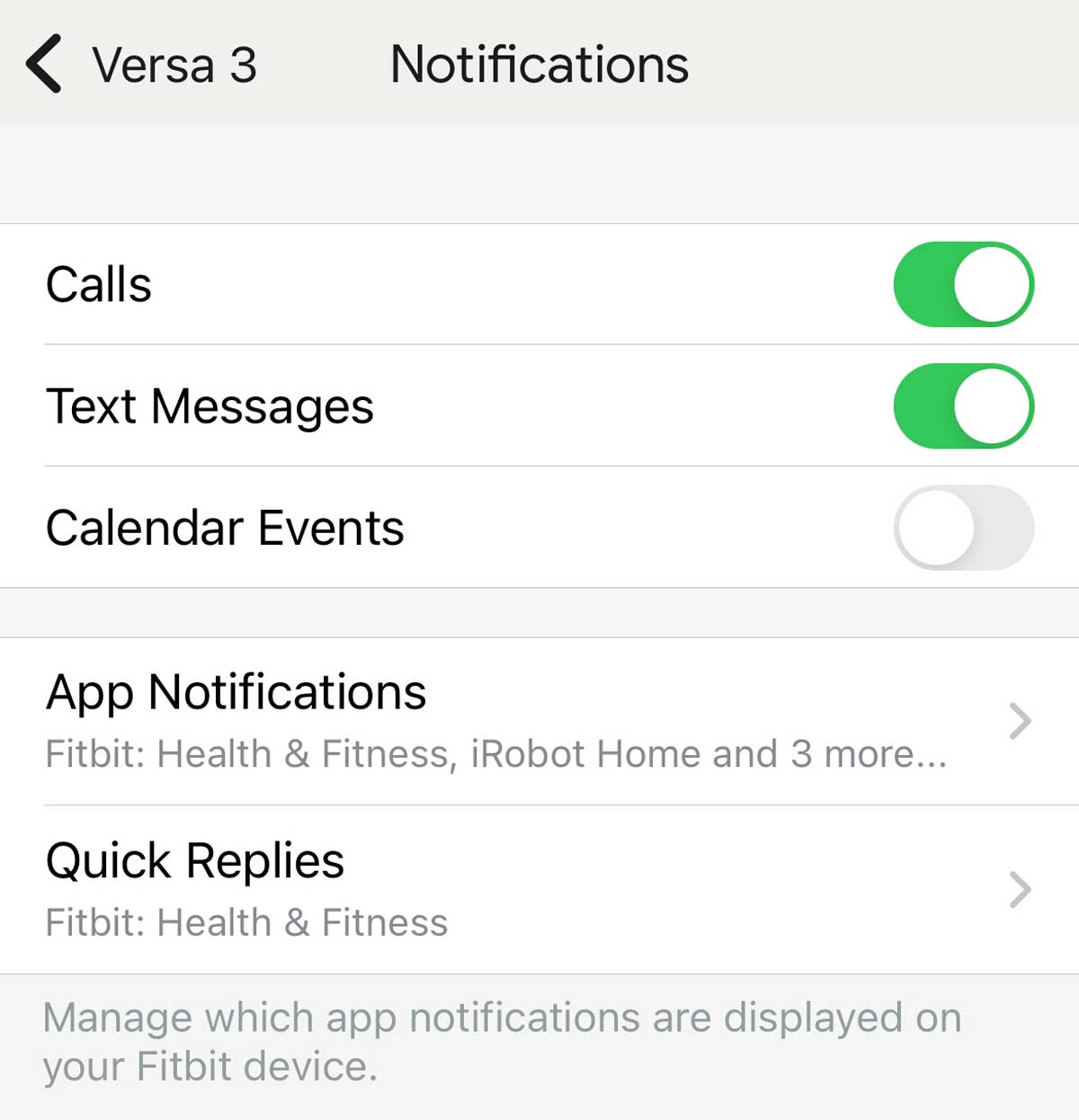Disable Text Messages notifications
Viewport: 1079px width, 1120px height.
(962, 406)
